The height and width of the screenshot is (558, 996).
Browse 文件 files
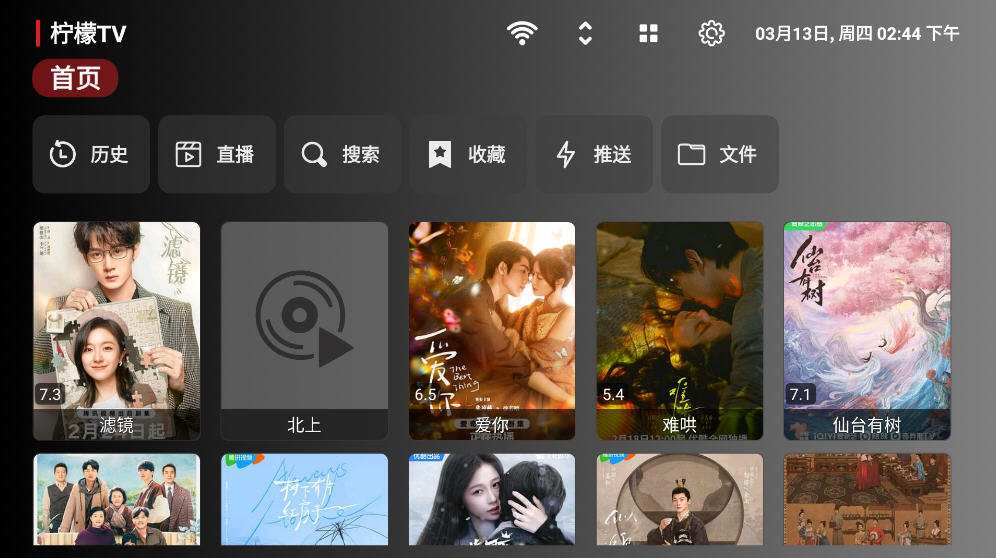coord(719,154)
